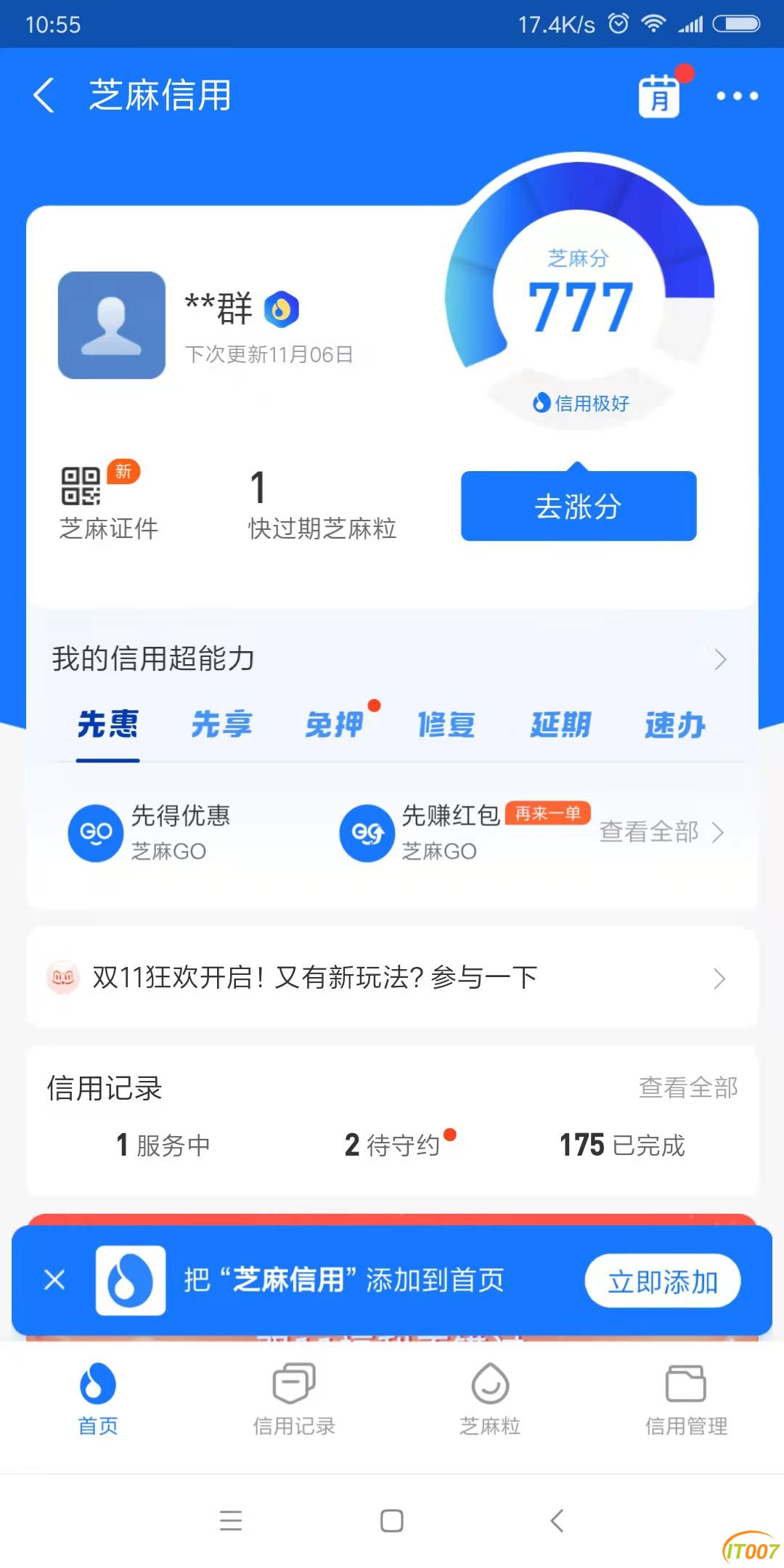Open the three-dot overflow menu

click(737, 96)
